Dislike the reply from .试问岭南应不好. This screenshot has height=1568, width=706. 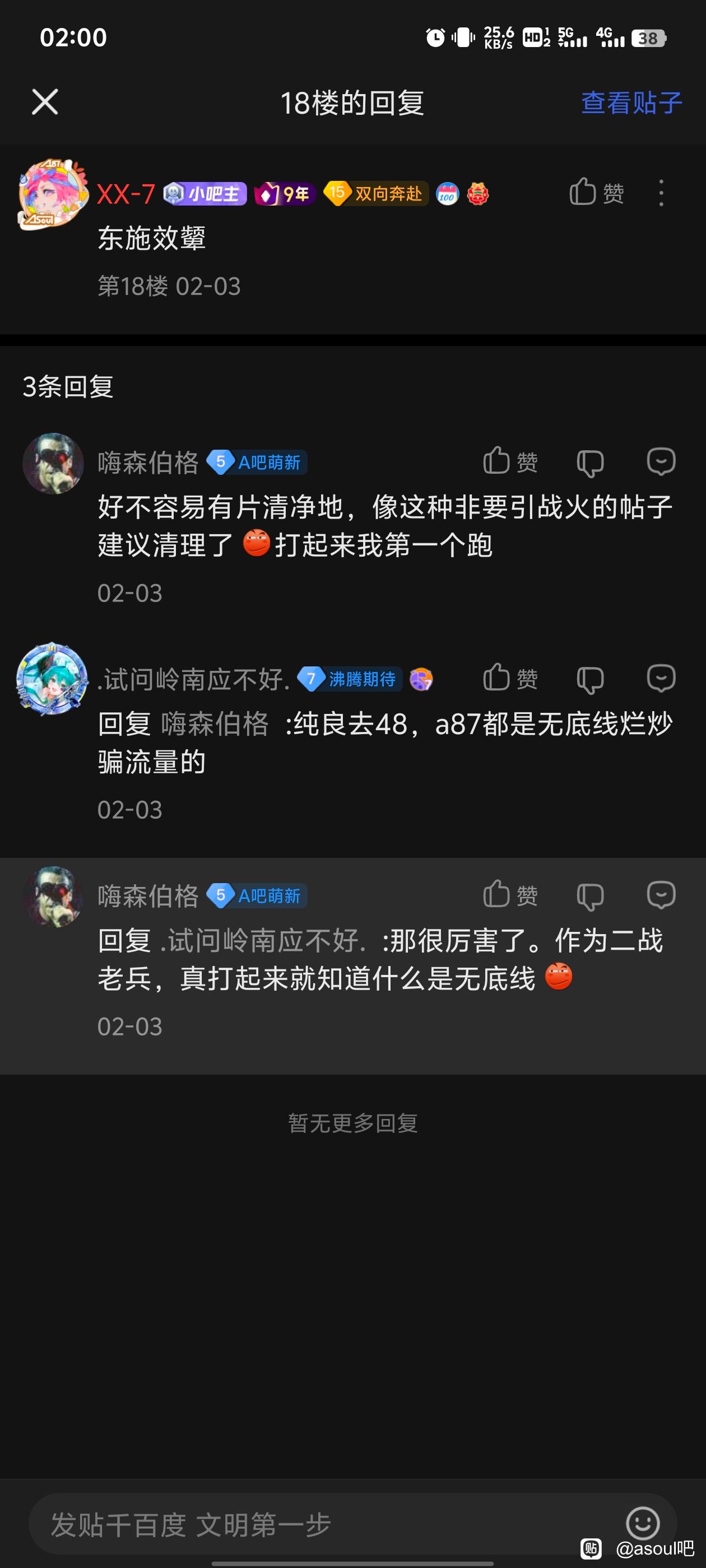tap(589, 679)
